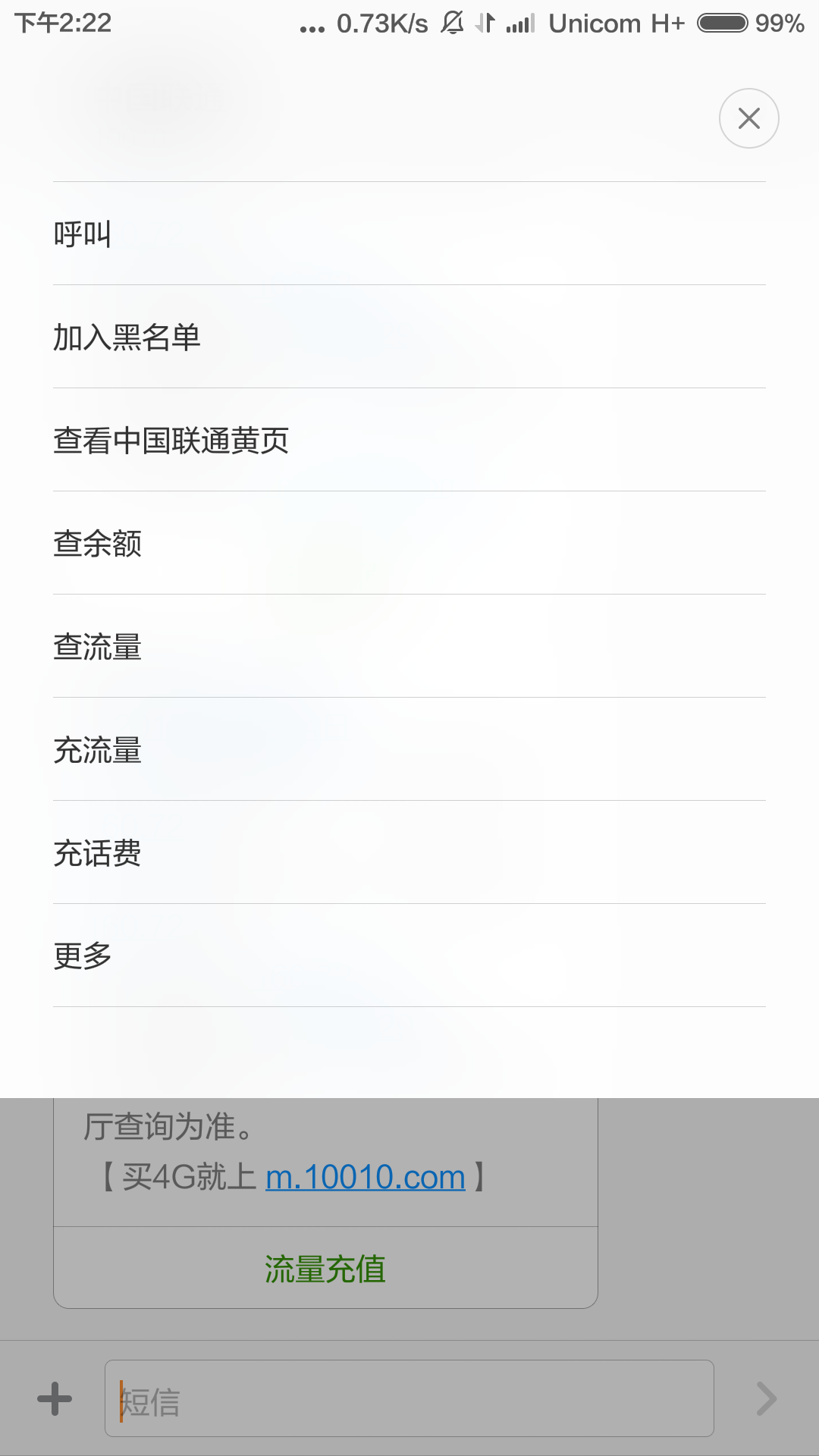Choose 充流量 to top up data

tap(409, 749)
